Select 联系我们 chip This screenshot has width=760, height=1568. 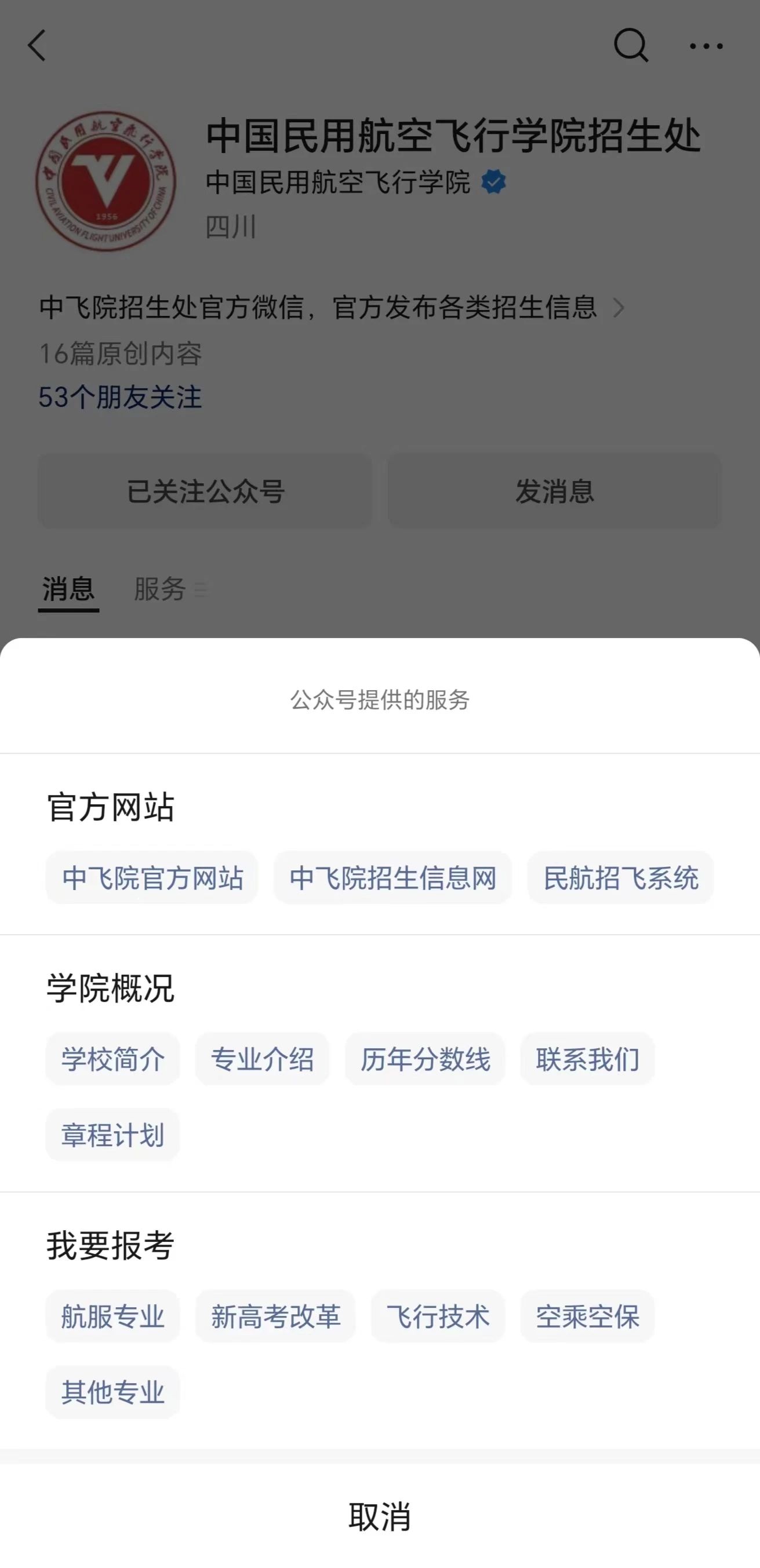point(587,1059)
